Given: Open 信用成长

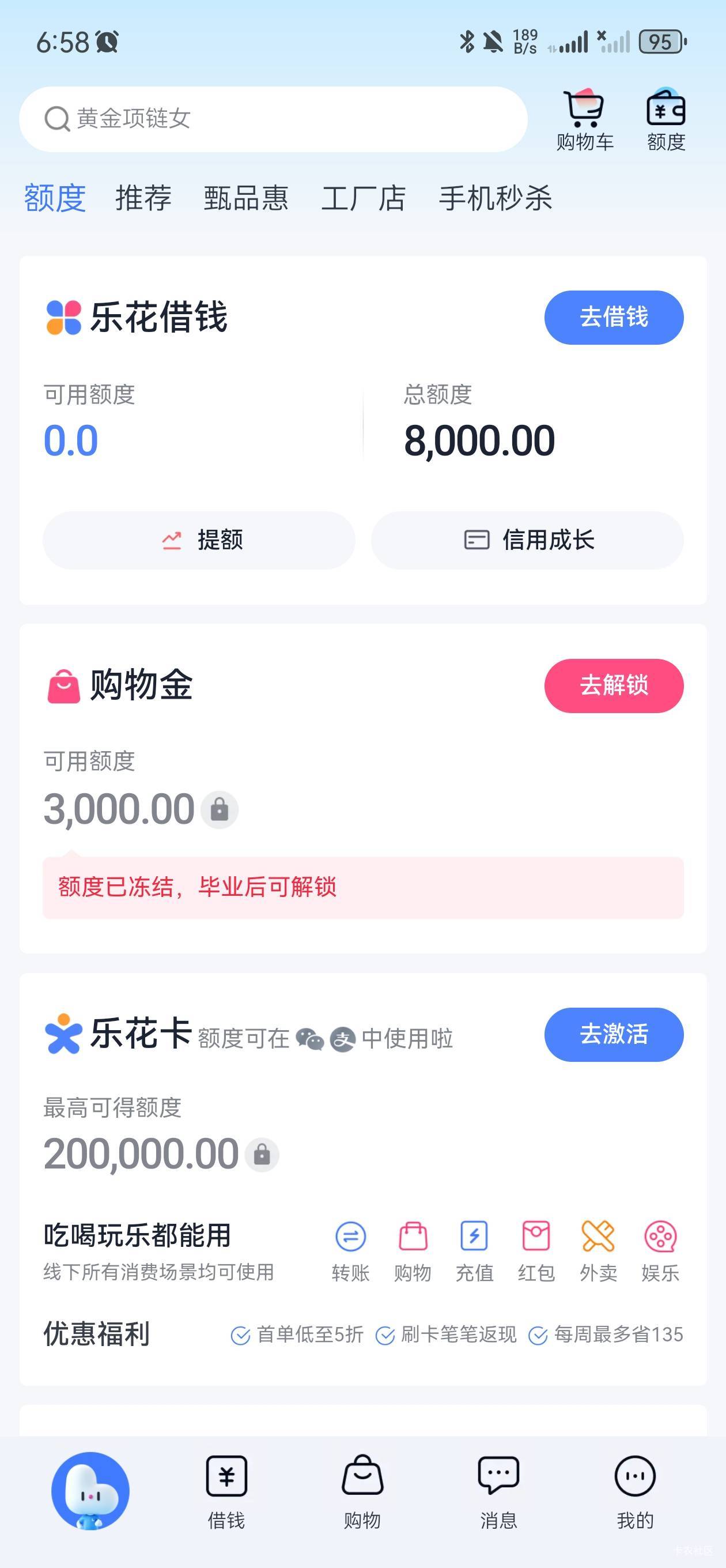Looking at the screenshot, I should click(528, 540).
